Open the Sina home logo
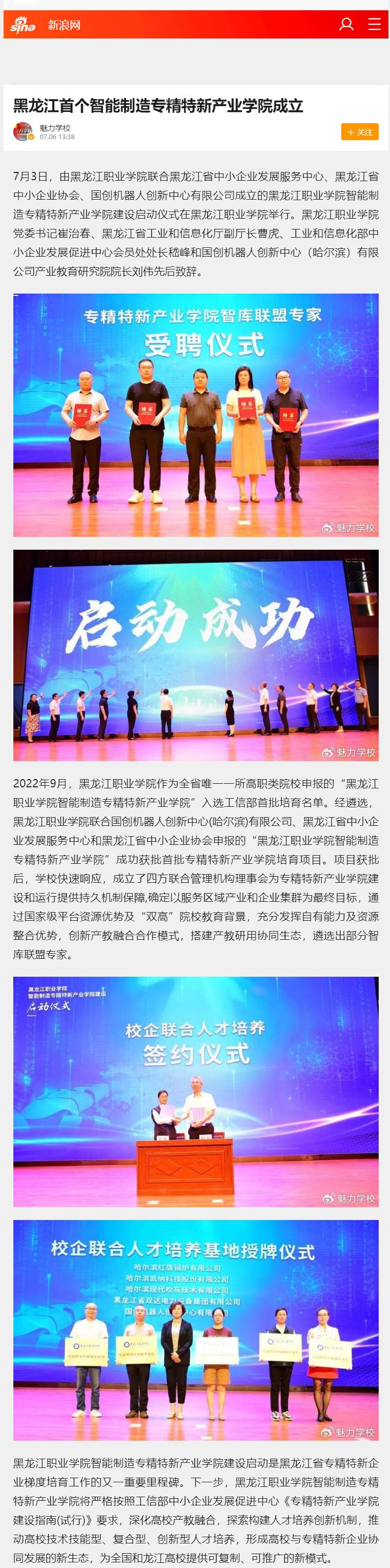This screenshot has width=390, height=1568. tap(23, 25)
